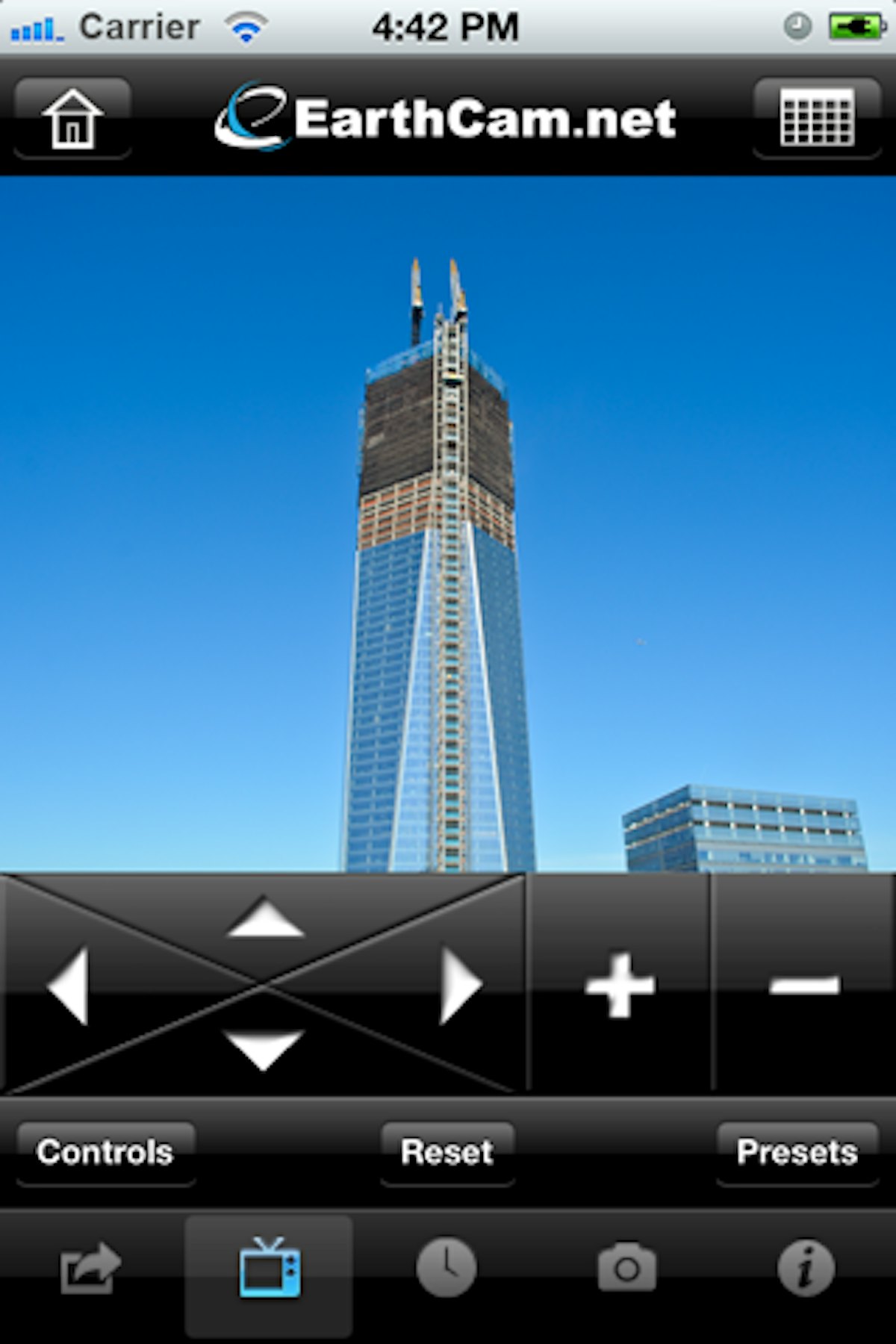This screenshot has width=896, height=1344.
Task: Tap the Wi-Fi indicator in the status bar
Action: point(246,25)
